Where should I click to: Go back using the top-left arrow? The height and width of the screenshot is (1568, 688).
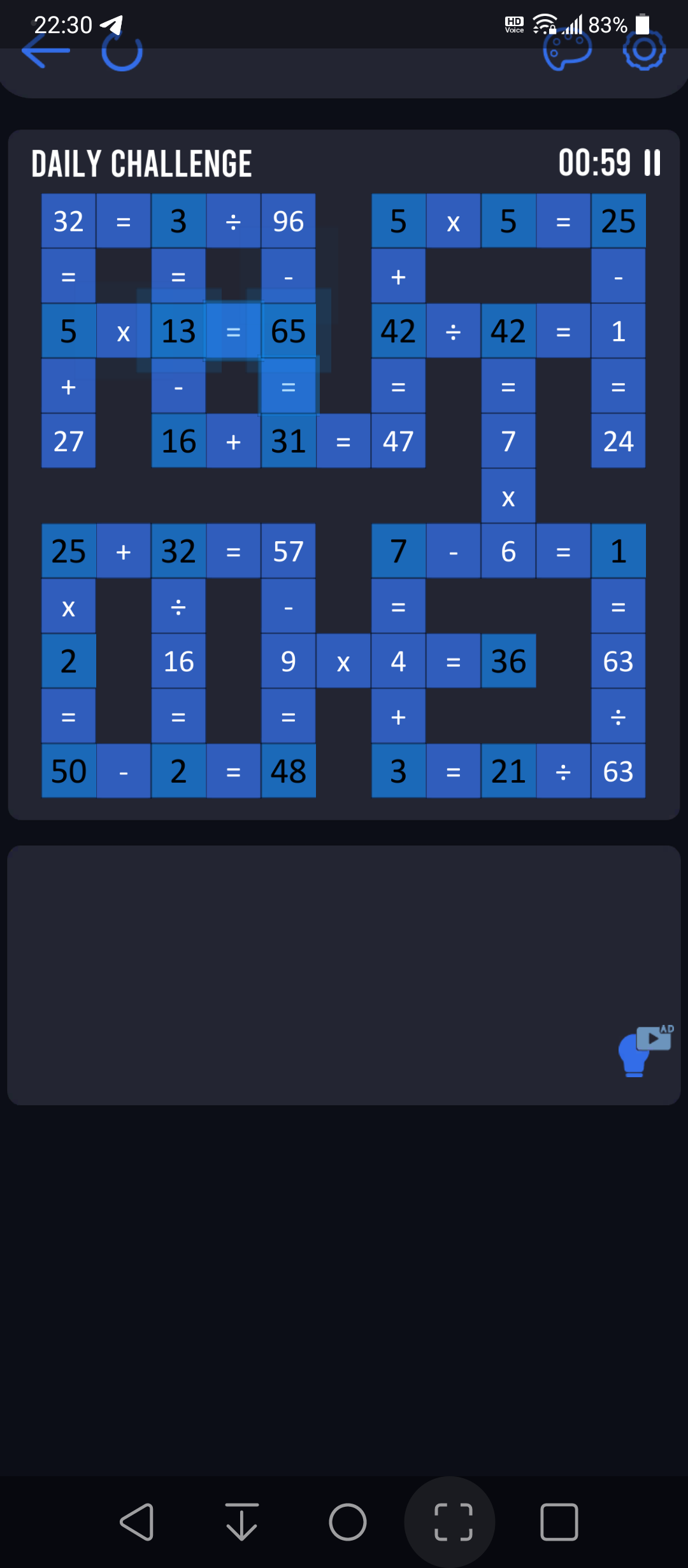(x=45, y=51)
